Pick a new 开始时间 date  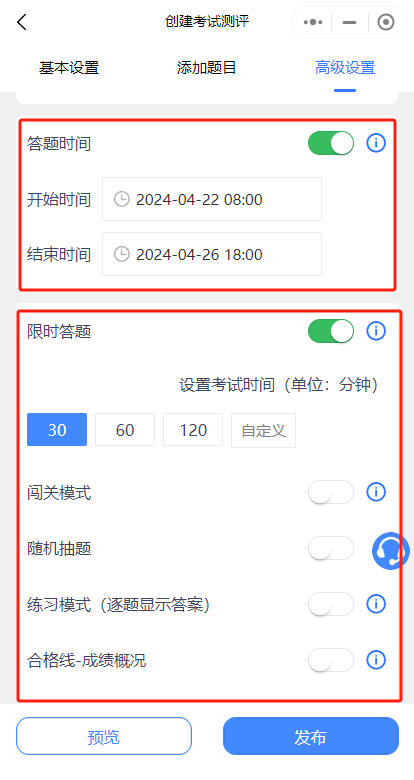[x=212, y=199]
